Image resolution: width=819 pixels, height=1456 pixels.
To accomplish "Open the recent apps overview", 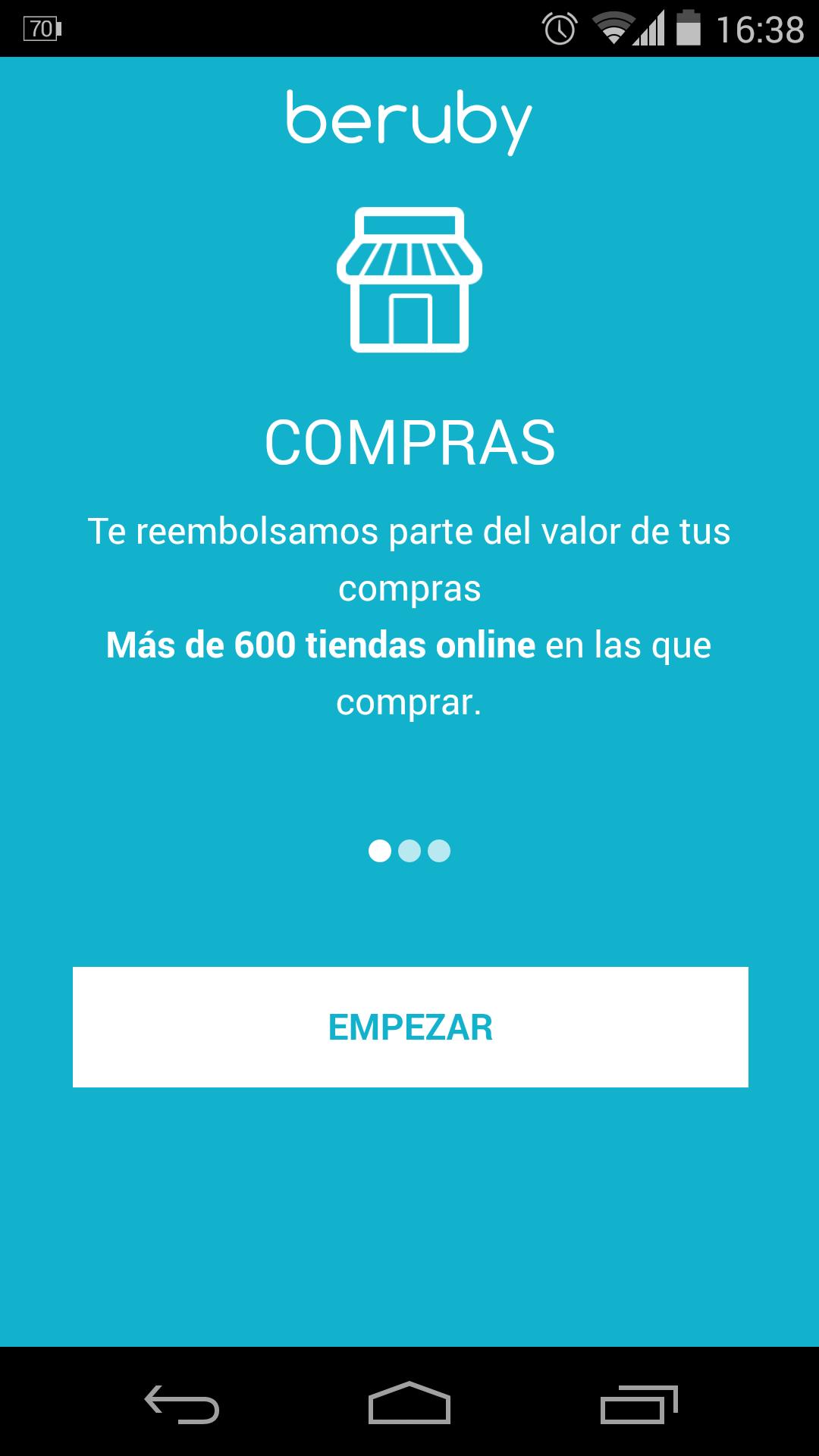I will 638,1404.
